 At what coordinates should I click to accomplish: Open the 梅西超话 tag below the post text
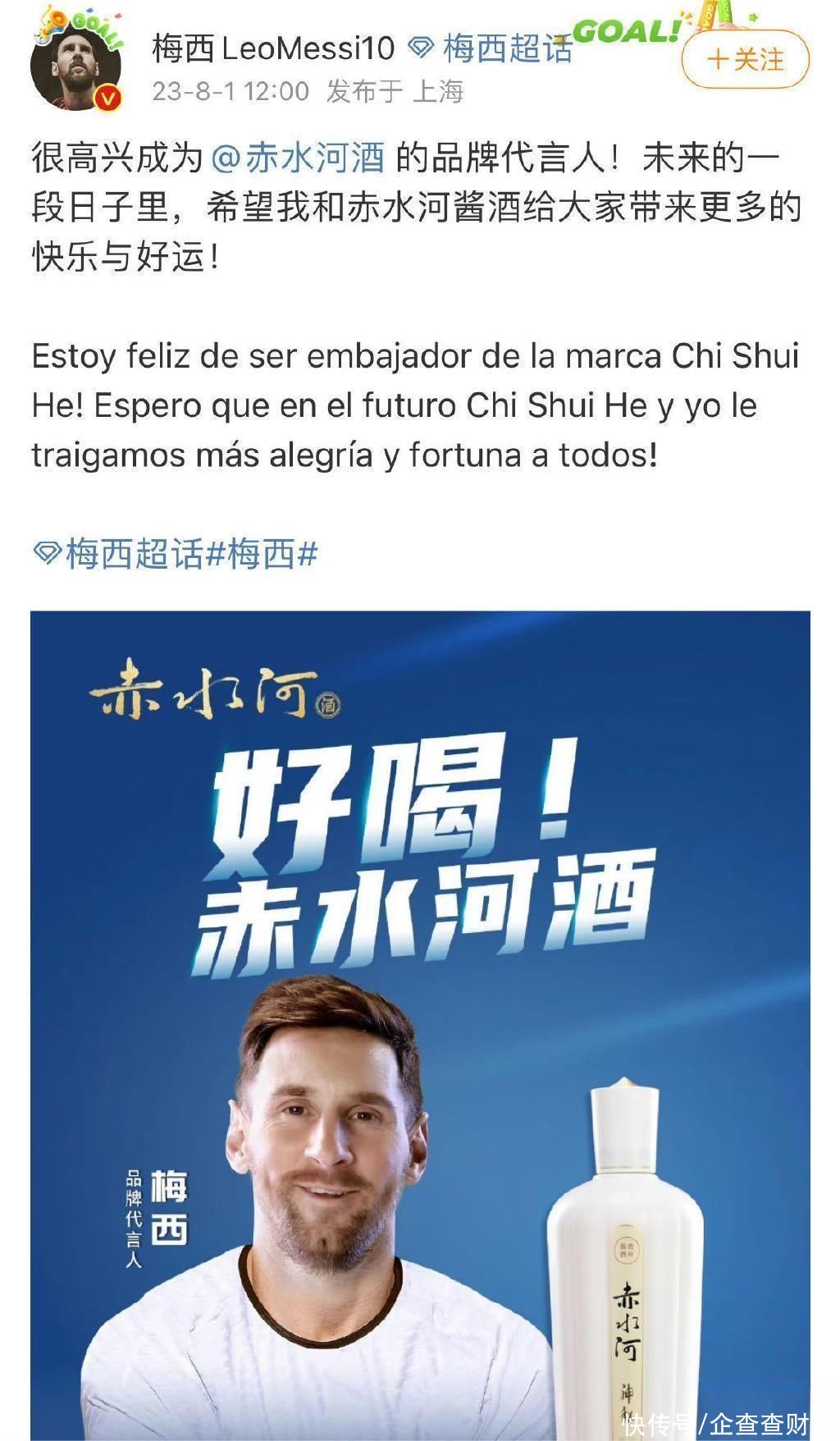pyautogui.click(x=120, y=555)
